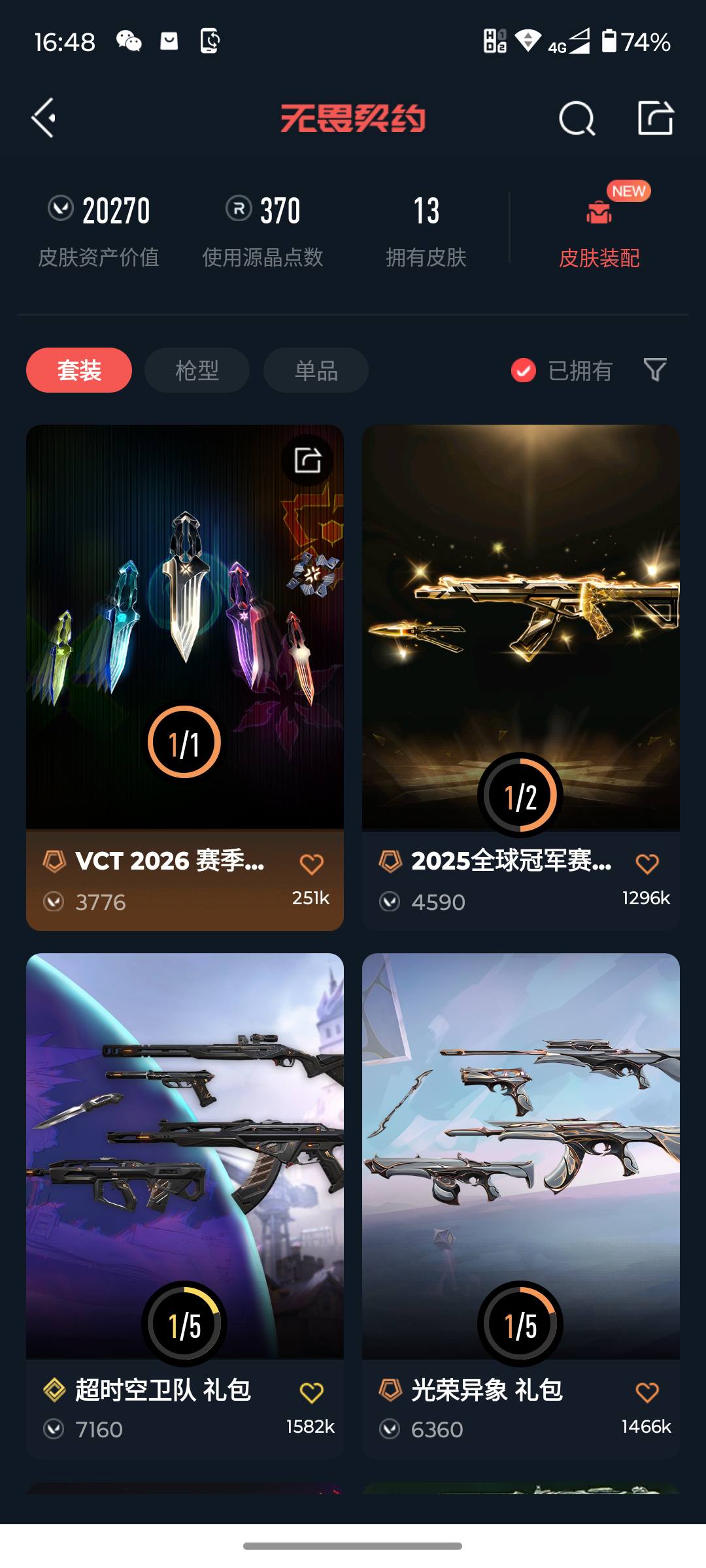Open the filter funnel icon beside 已拥有
This screenshot has width=706, height=1568.
click(x=656, y=370)
